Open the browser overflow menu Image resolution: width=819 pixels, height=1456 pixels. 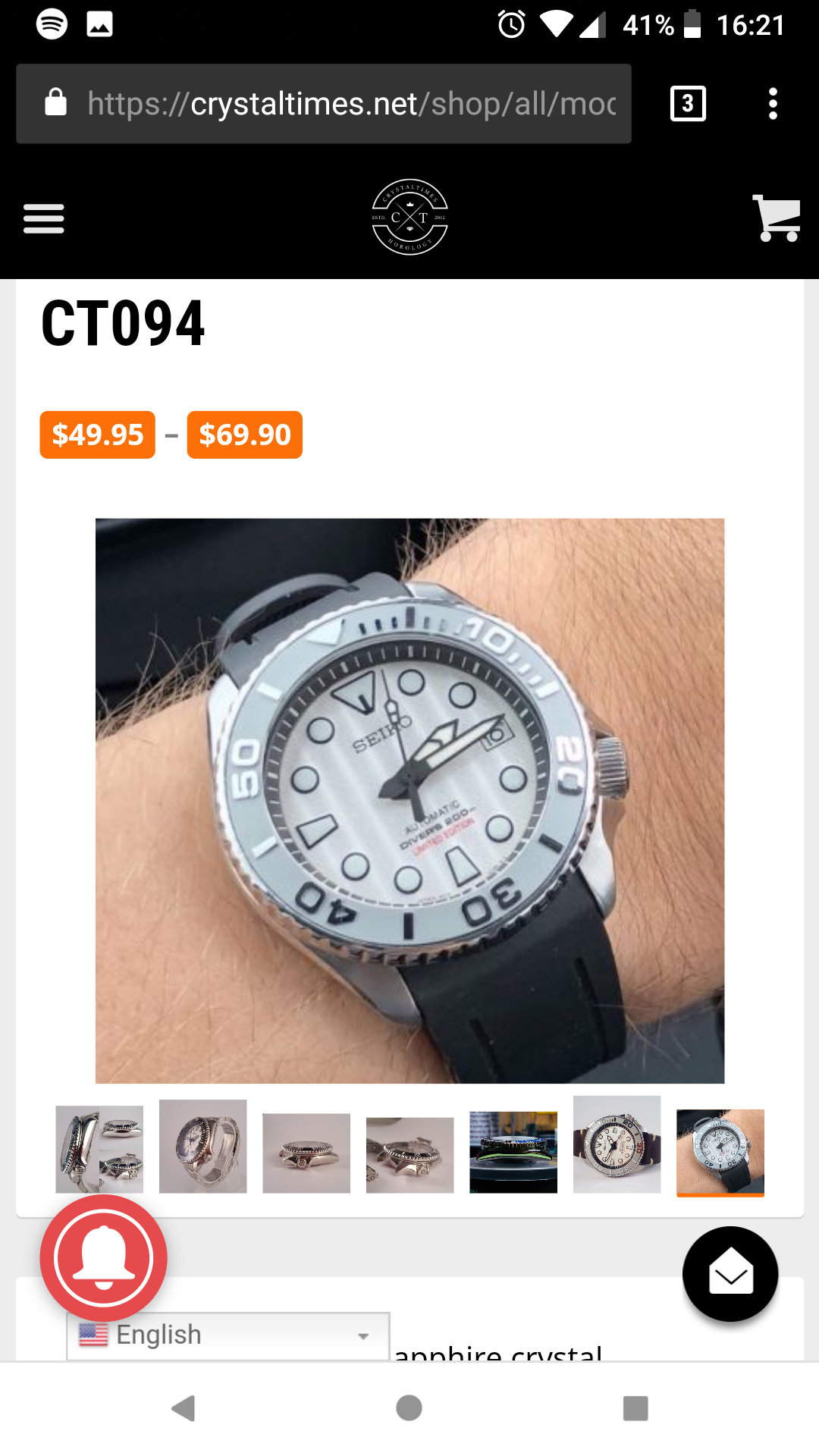pos(773,104)
